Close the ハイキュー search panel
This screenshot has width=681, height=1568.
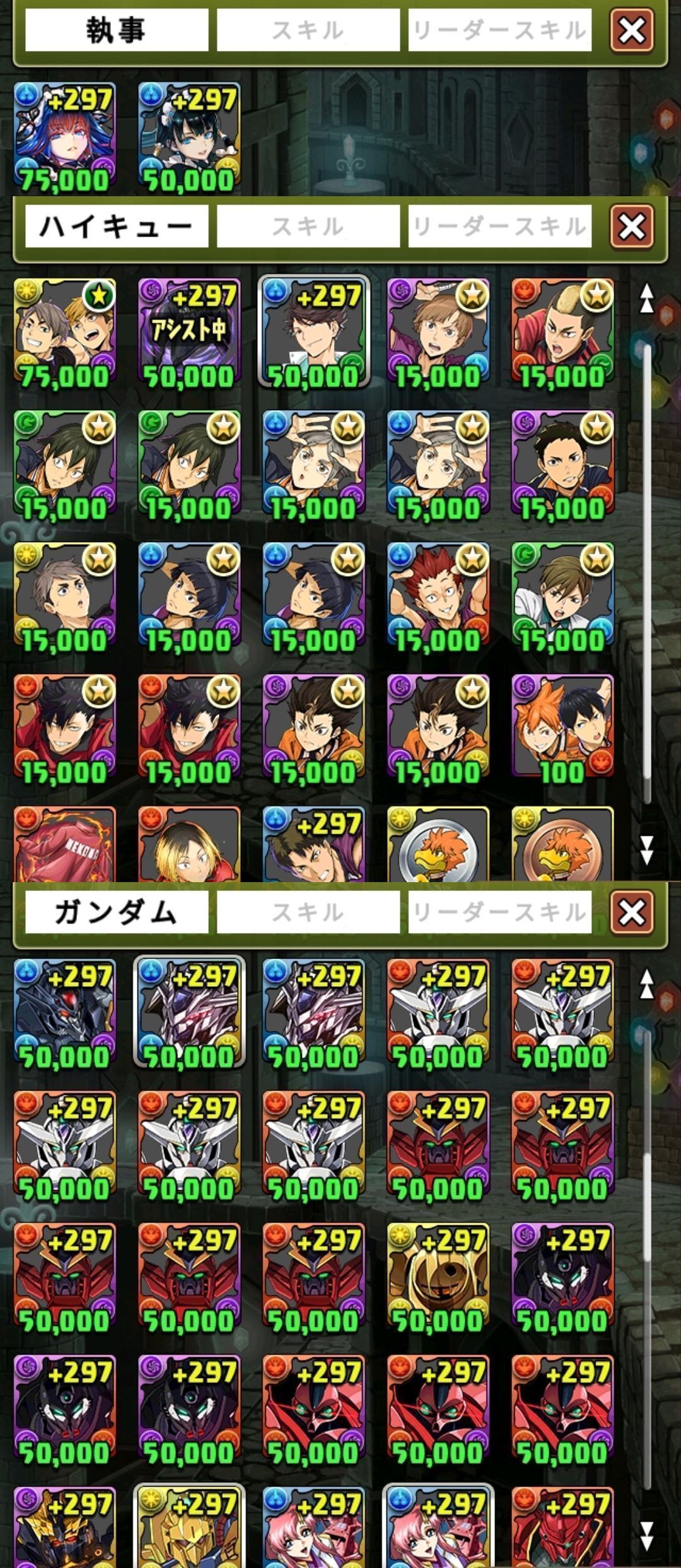point(631,227)
